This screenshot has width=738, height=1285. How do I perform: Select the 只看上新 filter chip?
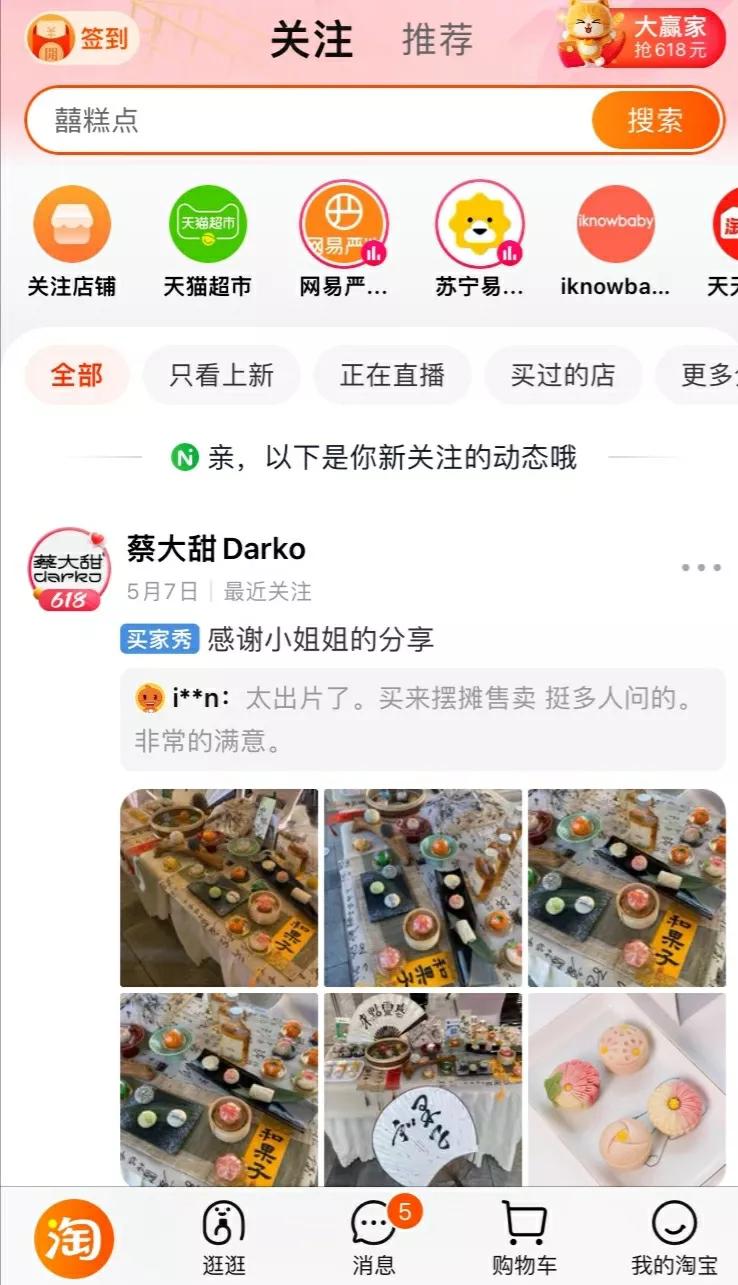tap(221, 374)
